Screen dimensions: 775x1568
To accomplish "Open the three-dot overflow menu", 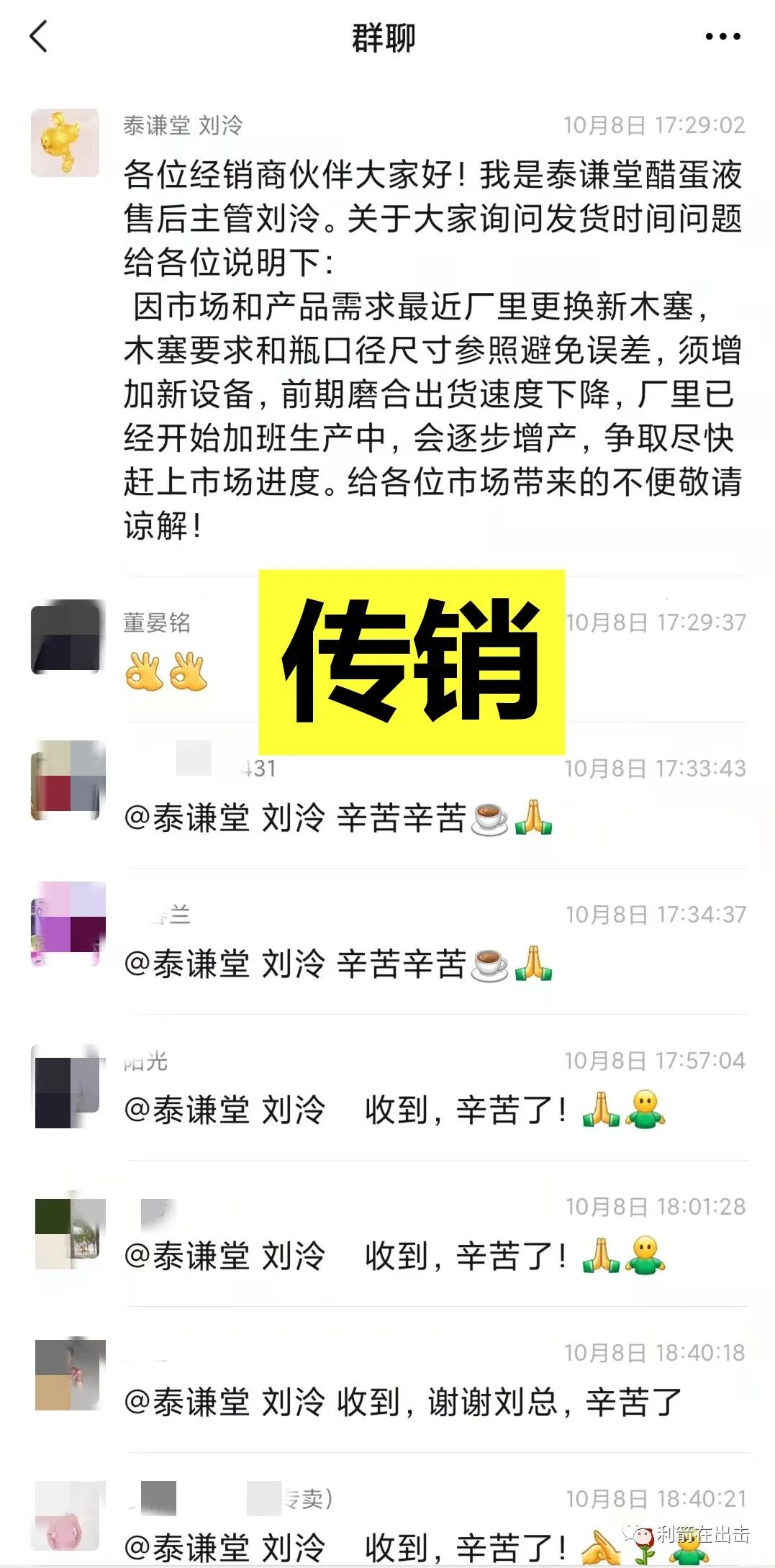I will click(722, 37).
